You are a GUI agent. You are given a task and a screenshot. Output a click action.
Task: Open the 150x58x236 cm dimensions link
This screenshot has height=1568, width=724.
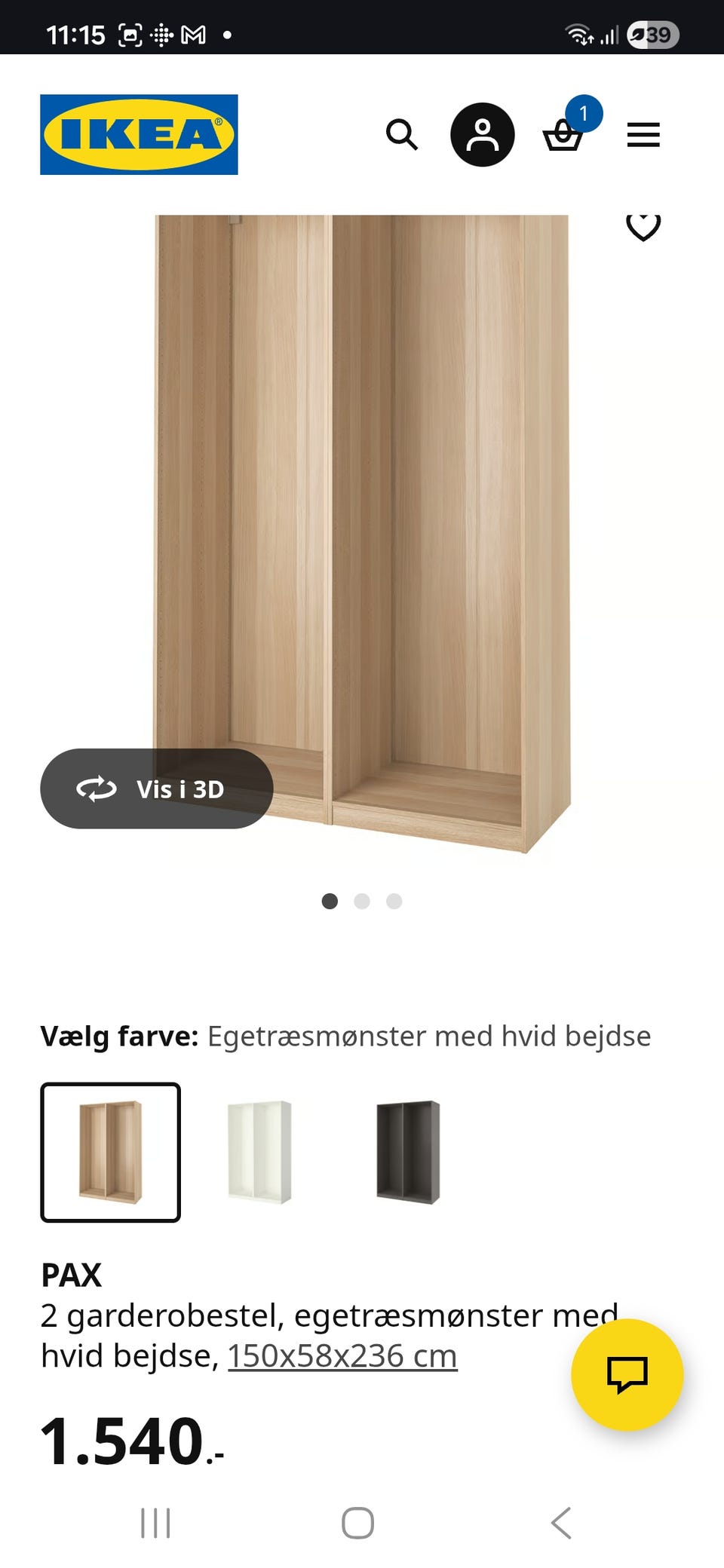pyautogui.click(x=342, y=1355)
